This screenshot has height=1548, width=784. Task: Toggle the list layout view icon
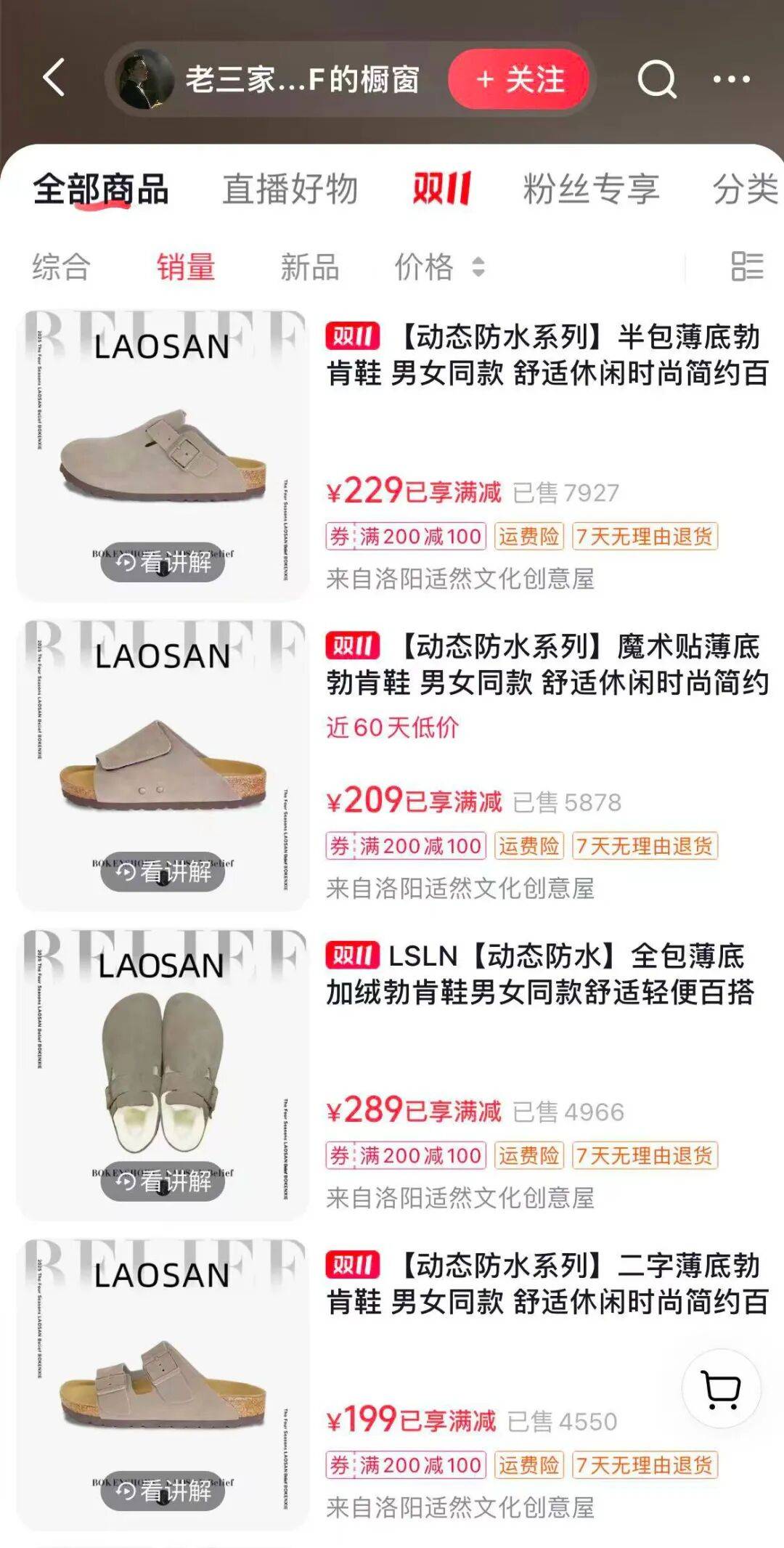click(x=747, y=266)
